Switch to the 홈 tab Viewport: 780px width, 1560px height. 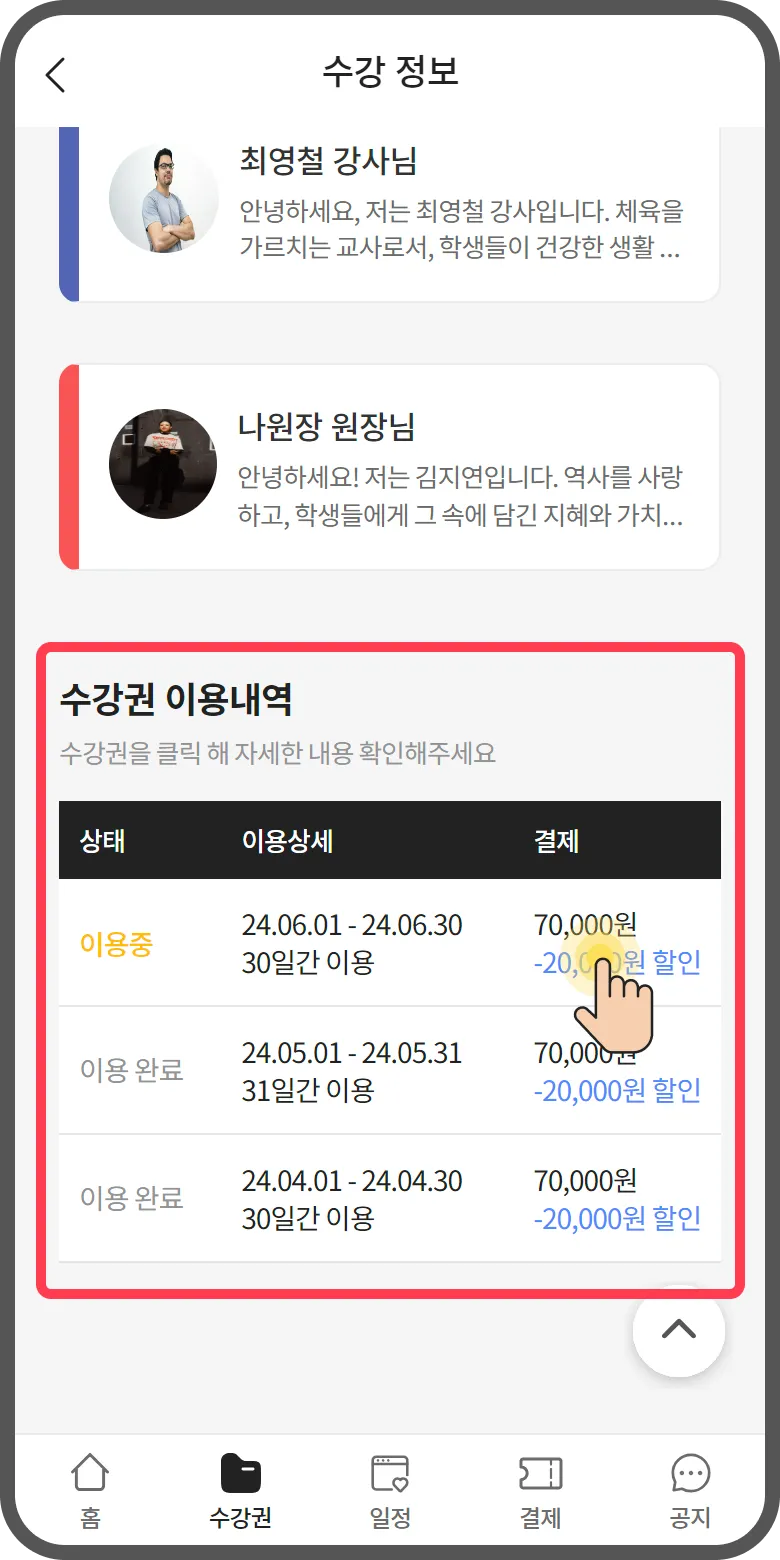(x=90, y=1490)
